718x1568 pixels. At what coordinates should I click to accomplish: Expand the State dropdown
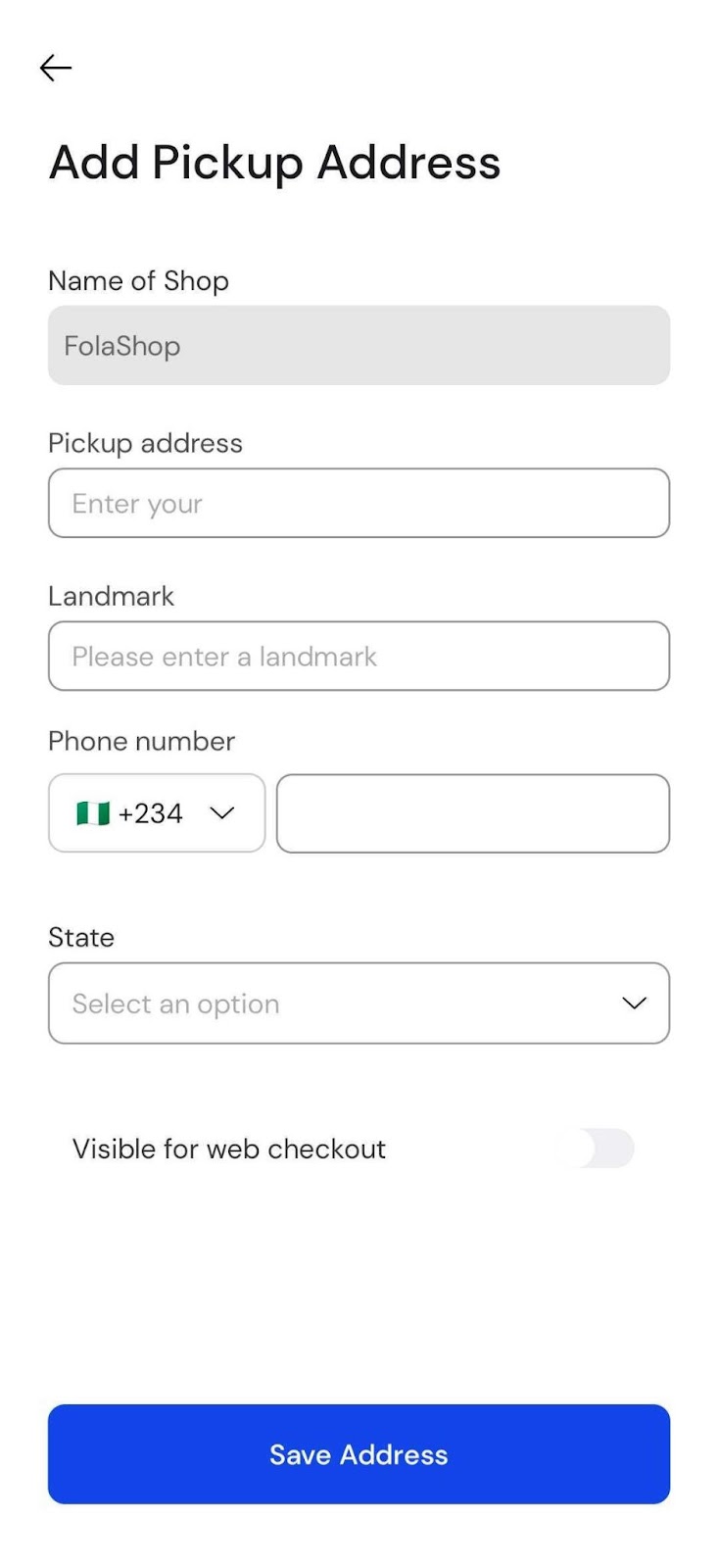[359, 1004]
